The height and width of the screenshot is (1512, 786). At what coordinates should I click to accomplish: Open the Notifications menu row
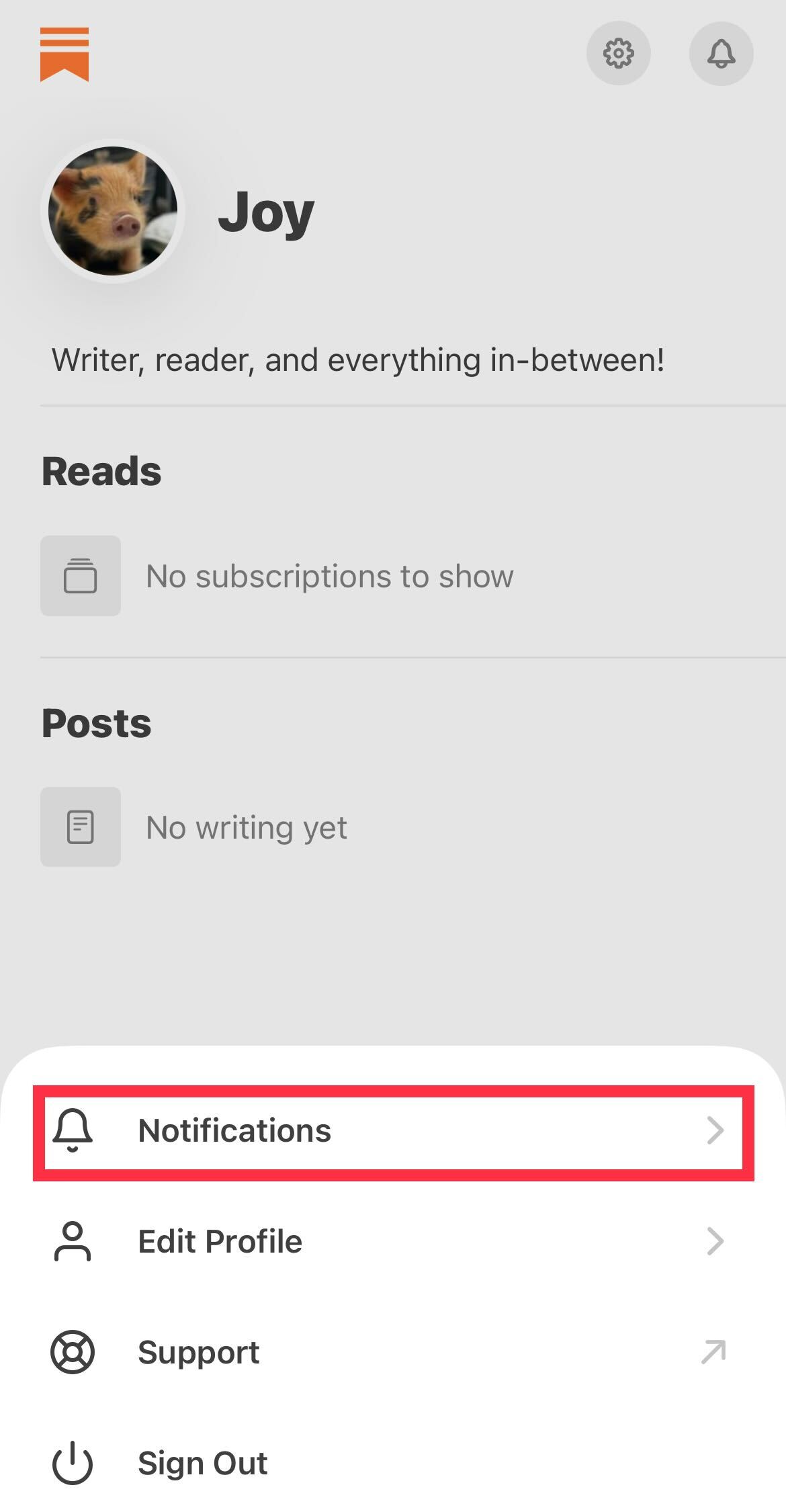pyautogui.click(x=394, y=1131)
